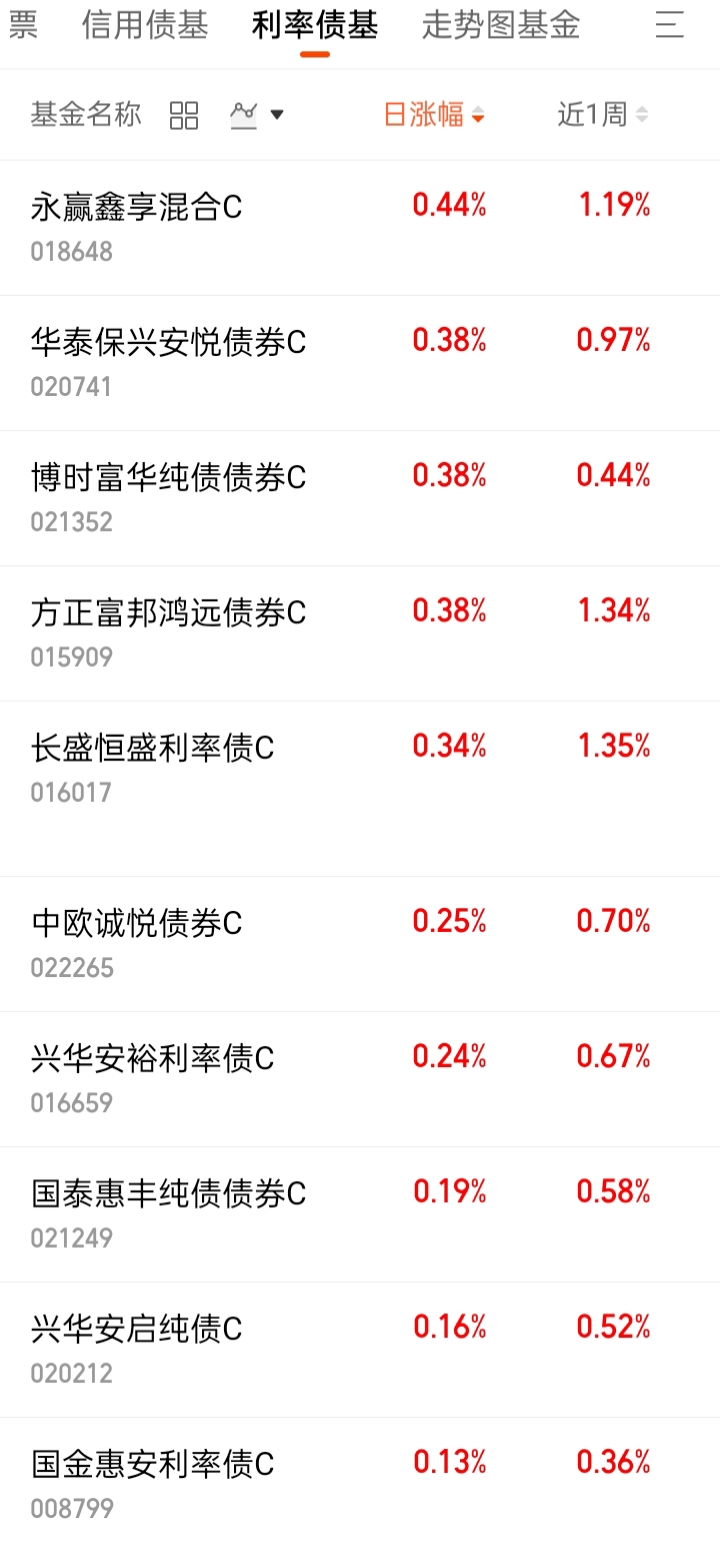Open fund 兴华安启纯债C

pyautogui.click(x=360, y=1349)
